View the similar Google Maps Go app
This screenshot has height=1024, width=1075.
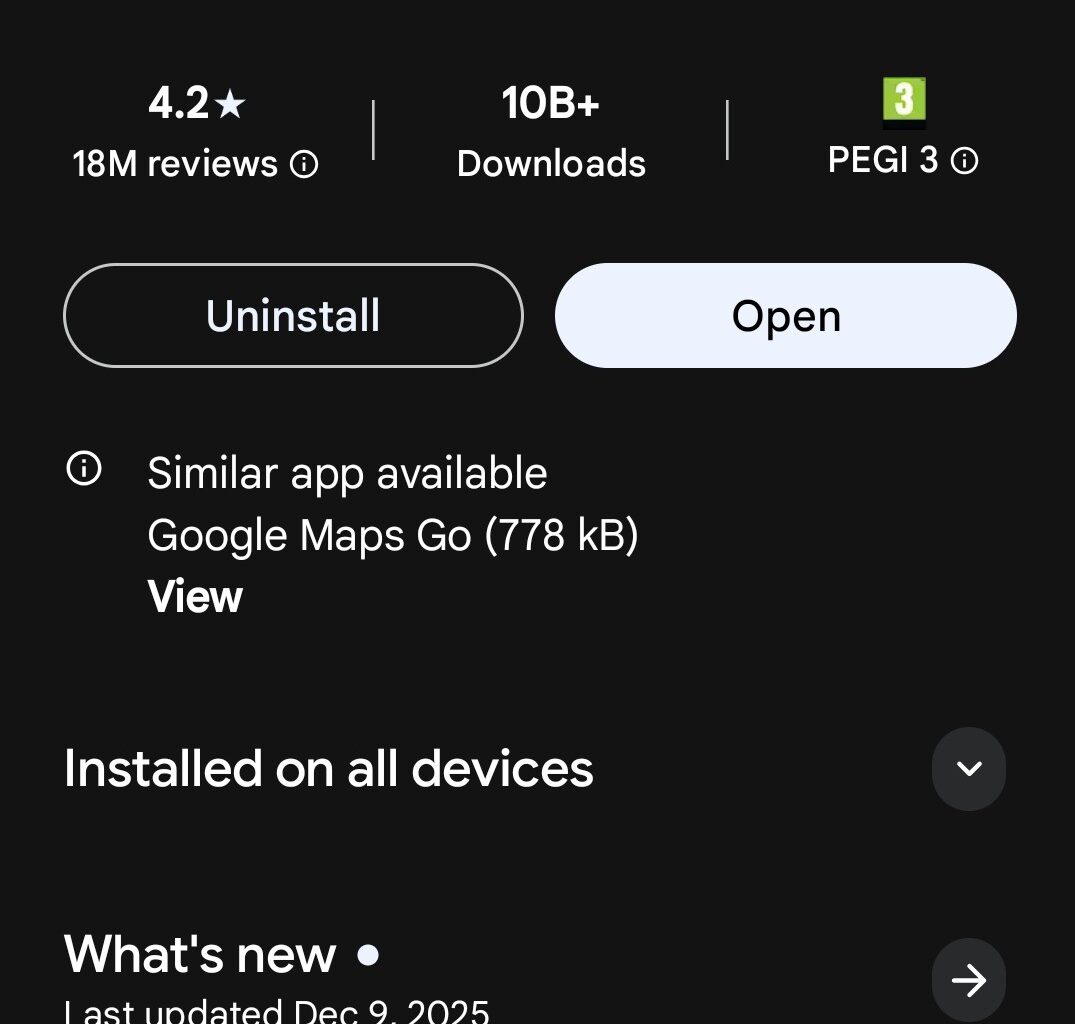(195, 597)
